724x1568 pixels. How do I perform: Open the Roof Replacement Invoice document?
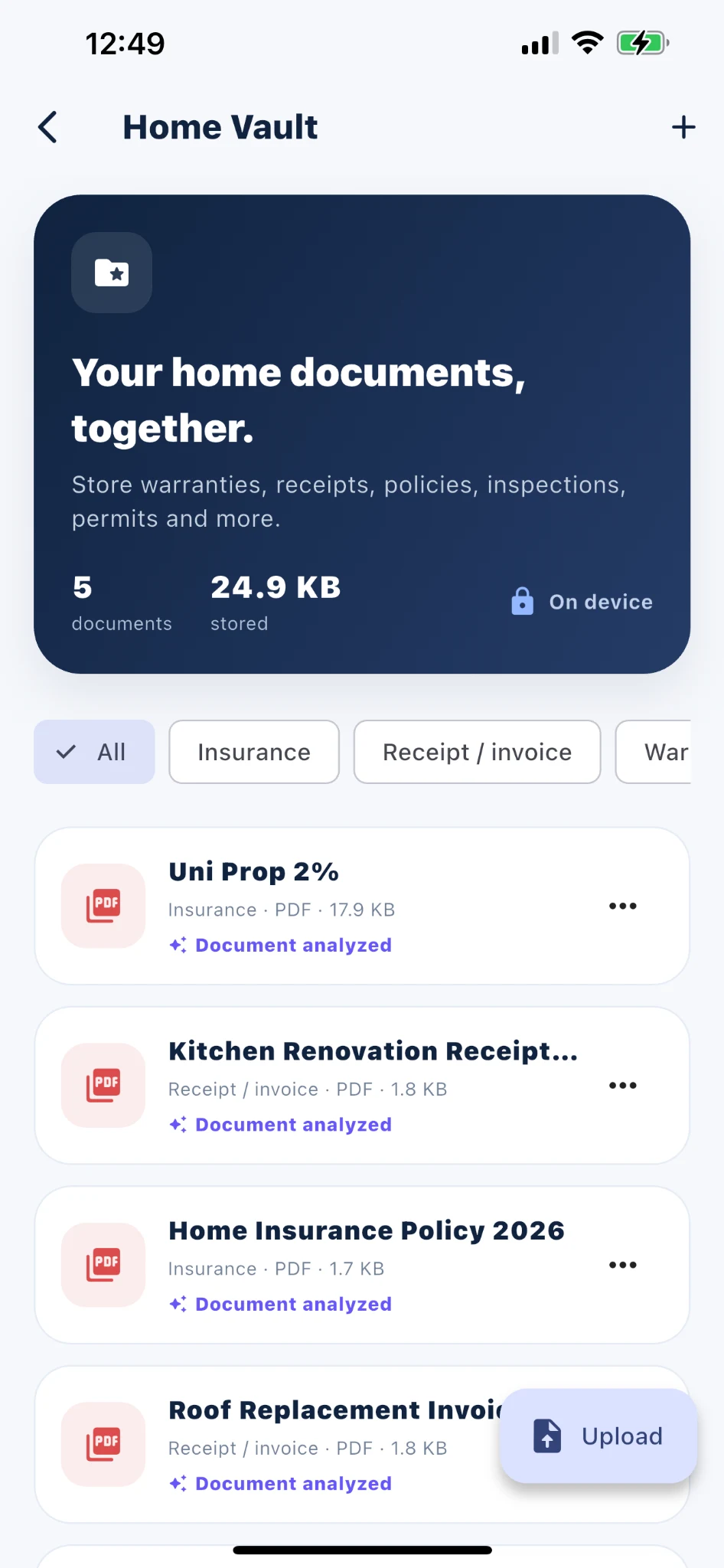[268, 1445]
